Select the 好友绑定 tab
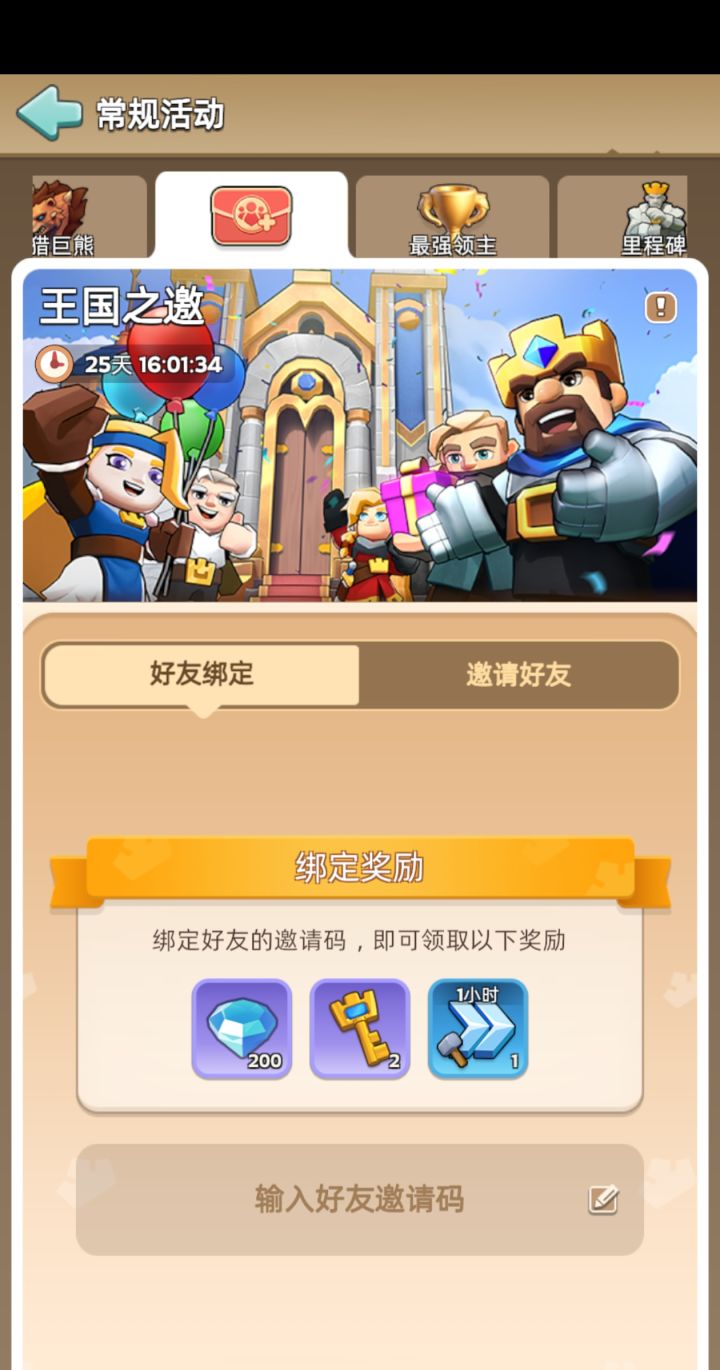The width and height of the screenshot is (720, 1370). [200, 676]
